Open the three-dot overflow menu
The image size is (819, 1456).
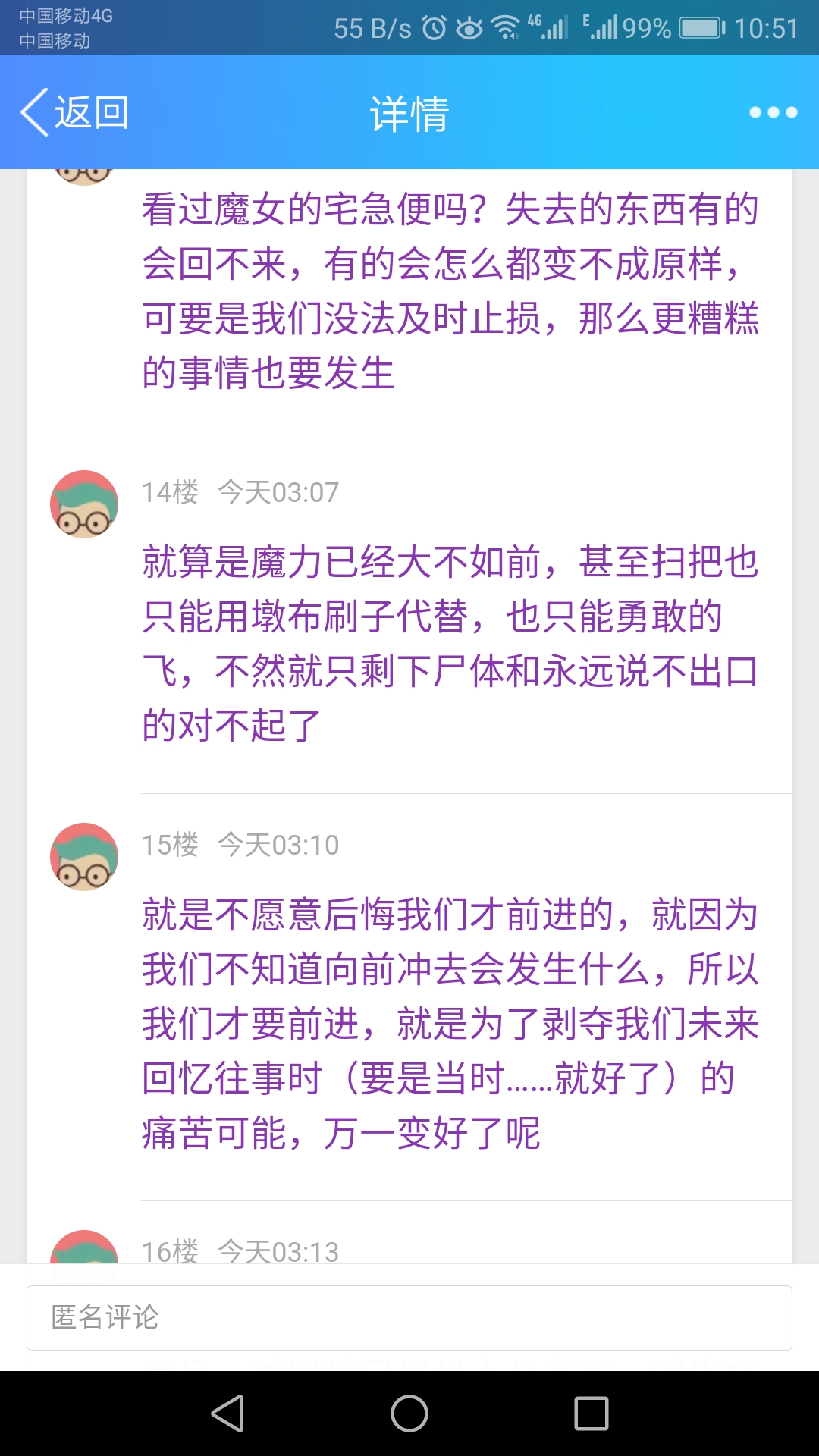pos(773,112)
